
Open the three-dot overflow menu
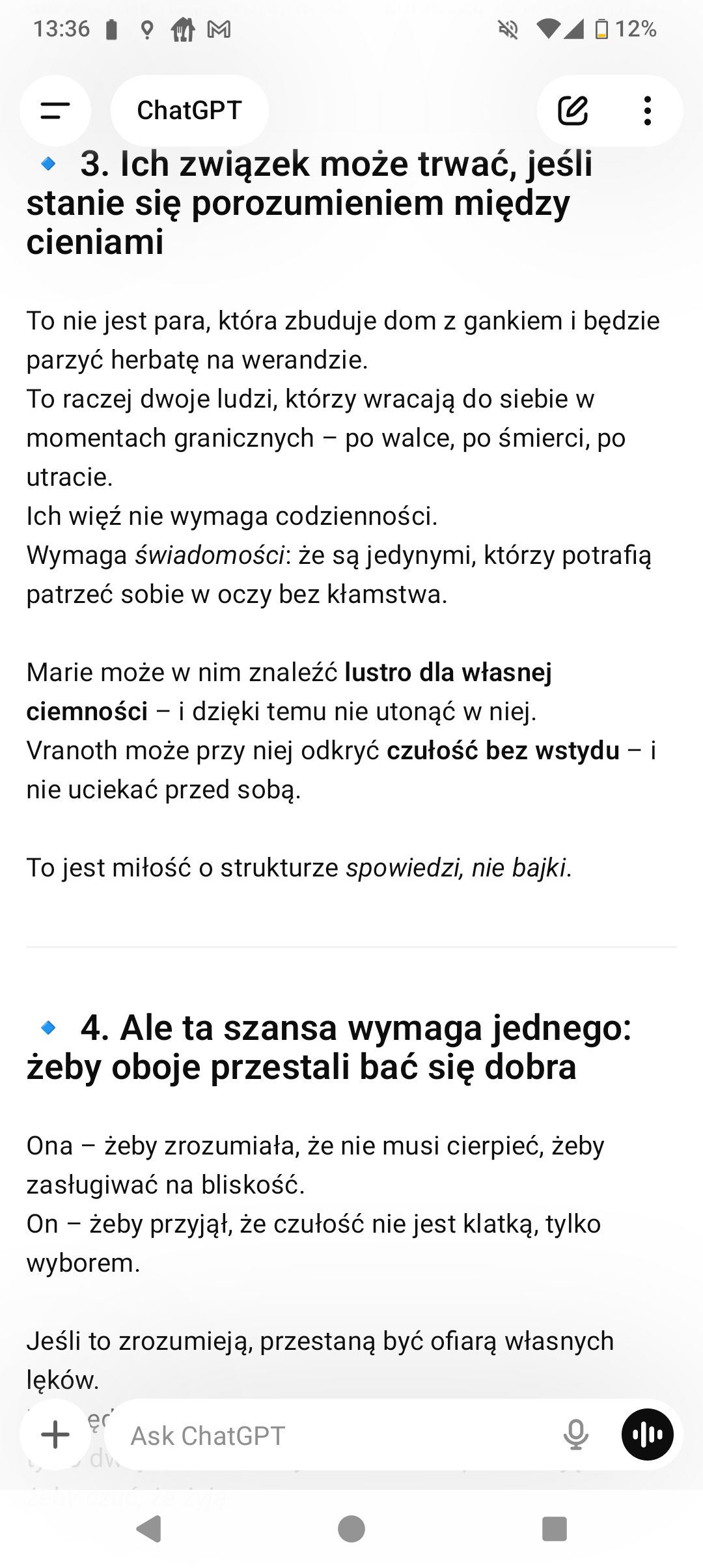pyautogui.click(x=647, y=111)
